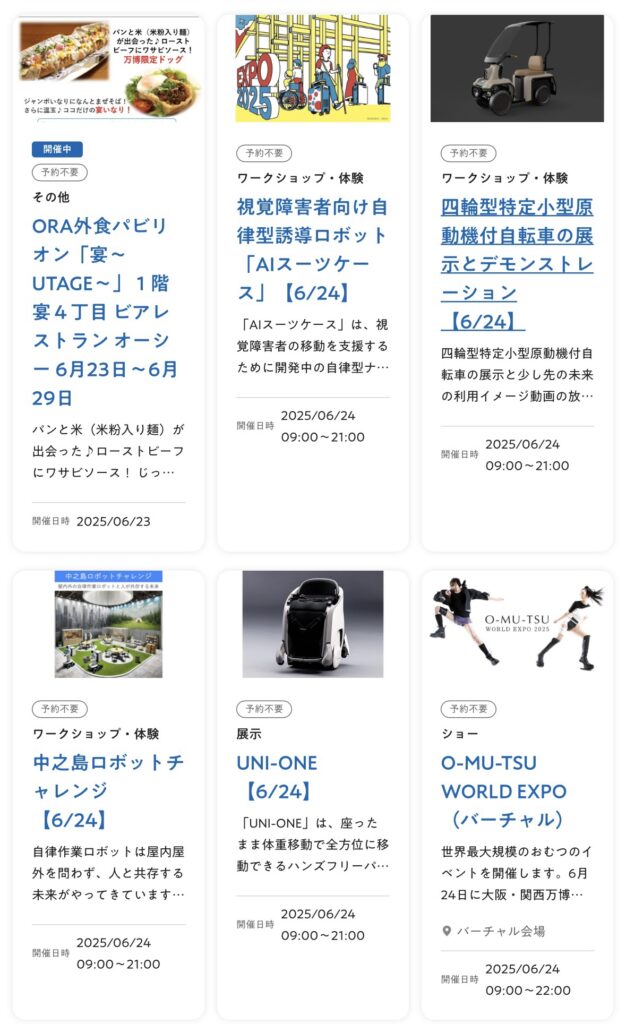Open the 中之島ロボットチャレンジ event card
The image size is (626, 1024).
pyautogui.click(x=107, y=790)
